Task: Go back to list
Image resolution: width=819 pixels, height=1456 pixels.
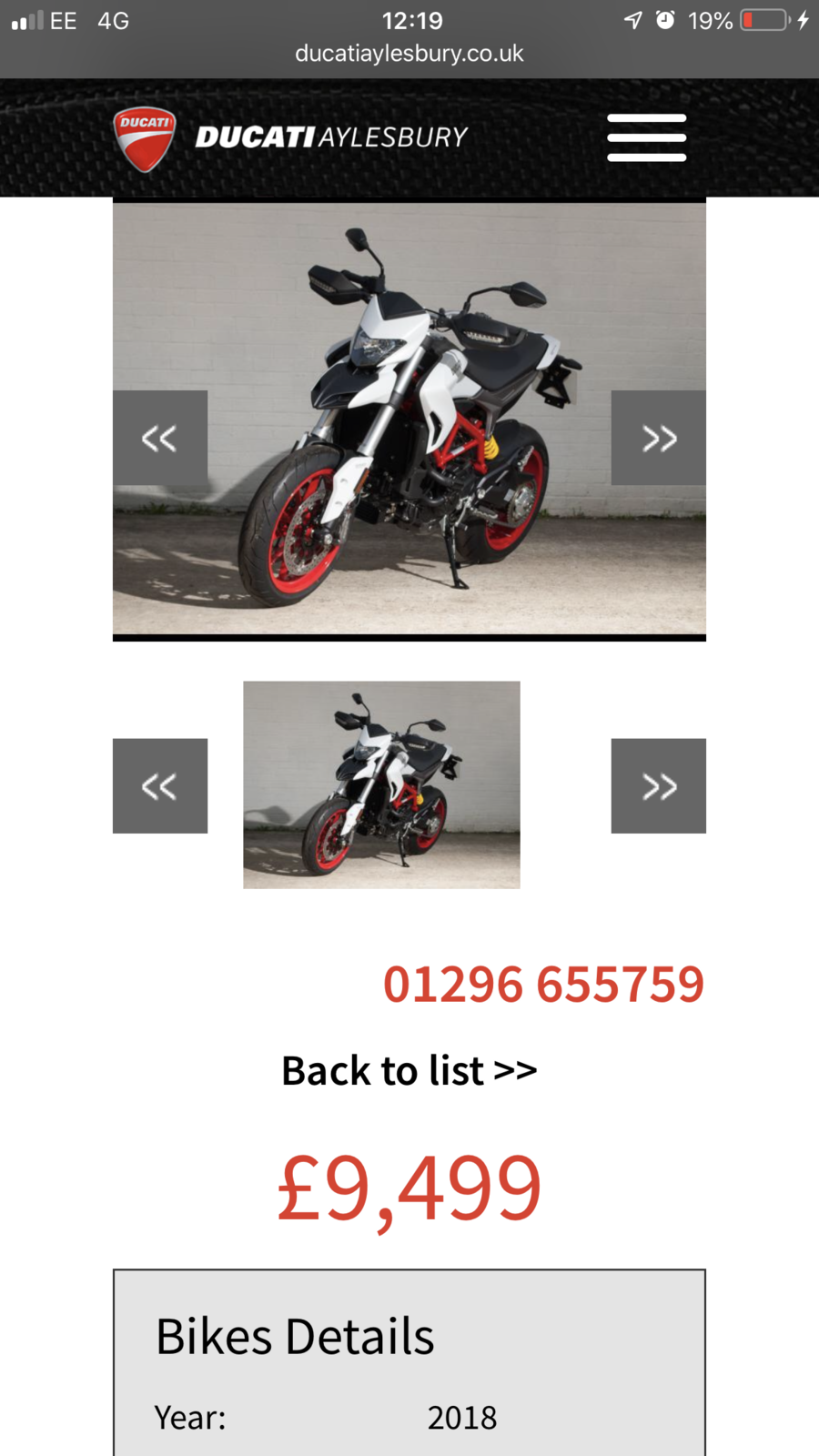Action: pos(409,1070)
